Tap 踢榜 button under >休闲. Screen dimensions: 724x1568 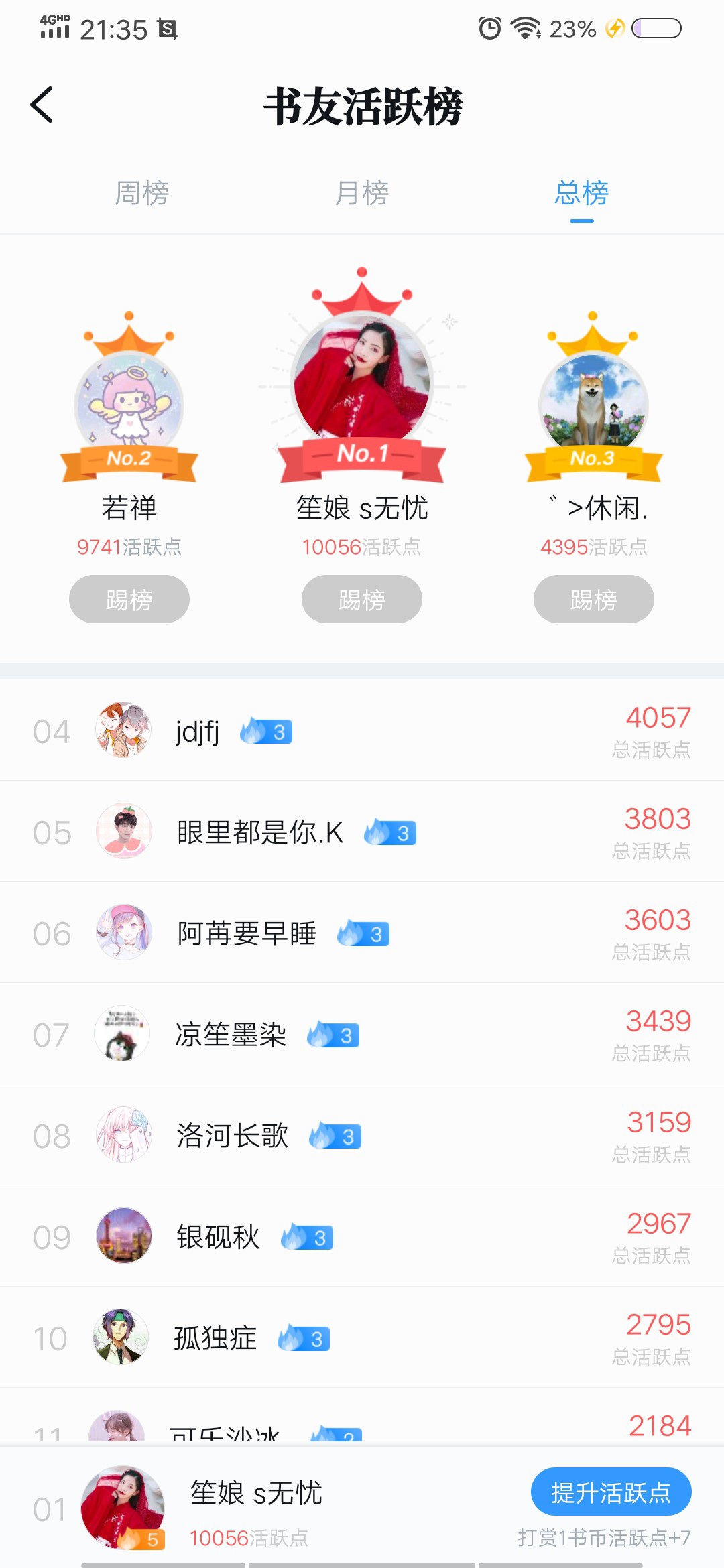click(594, 599)
